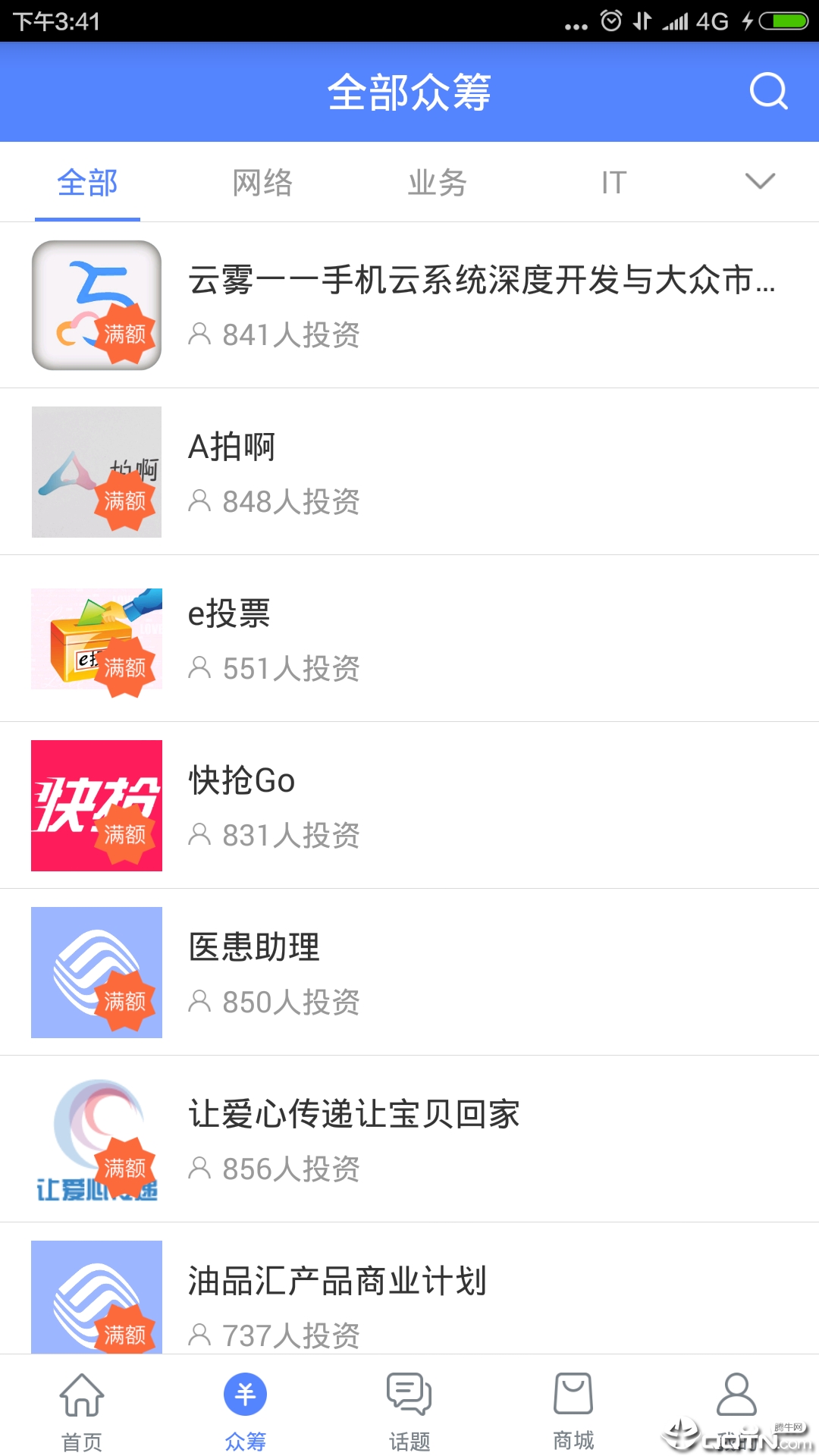Open the 让爱心传递让宝贝回家 project
The image size is (819, 1456).
(x=409, y=1139)
